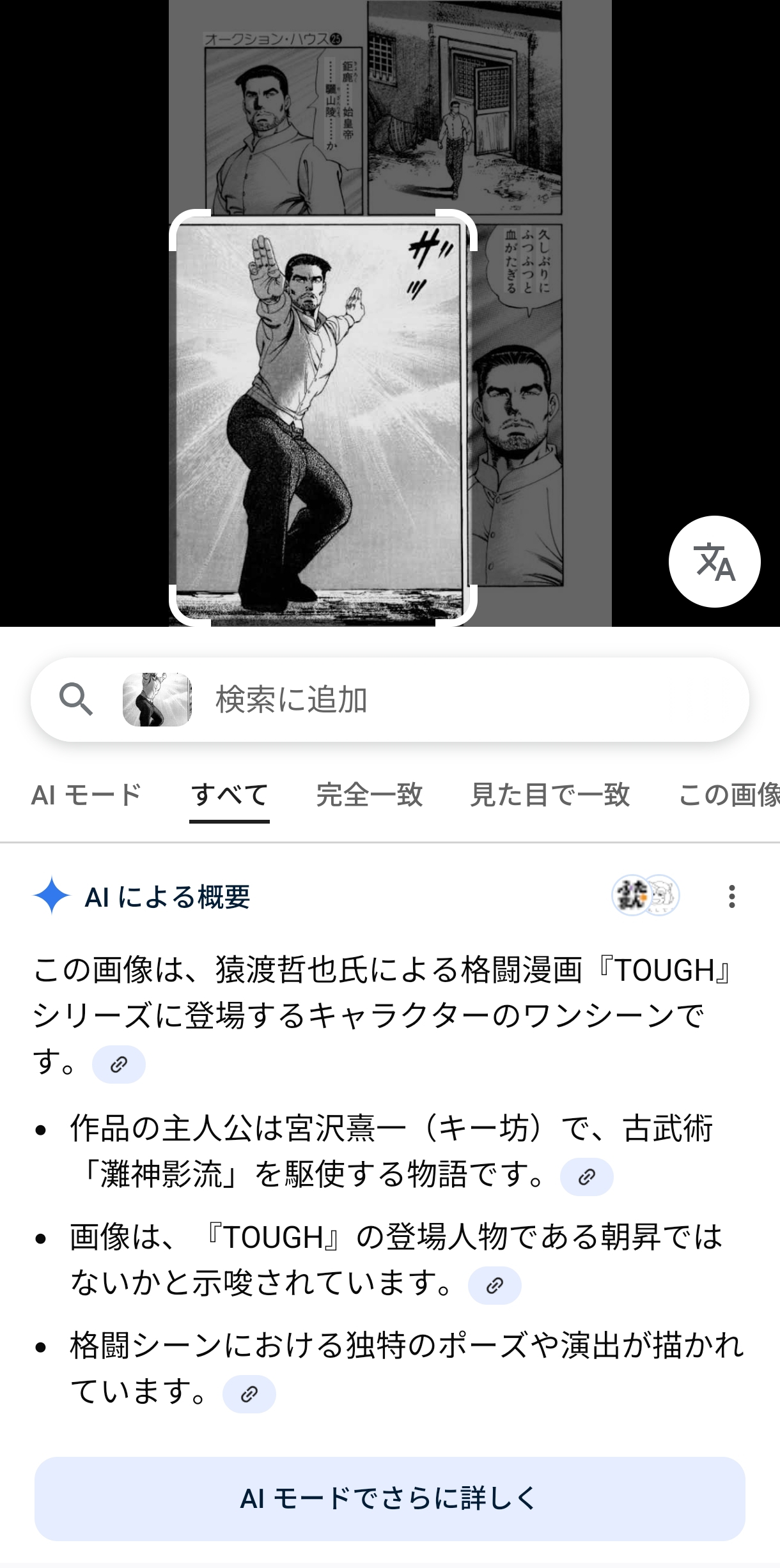View the AI overview source site icons
The height and width of the screenshot is (1568, 780).
(645, 896)
